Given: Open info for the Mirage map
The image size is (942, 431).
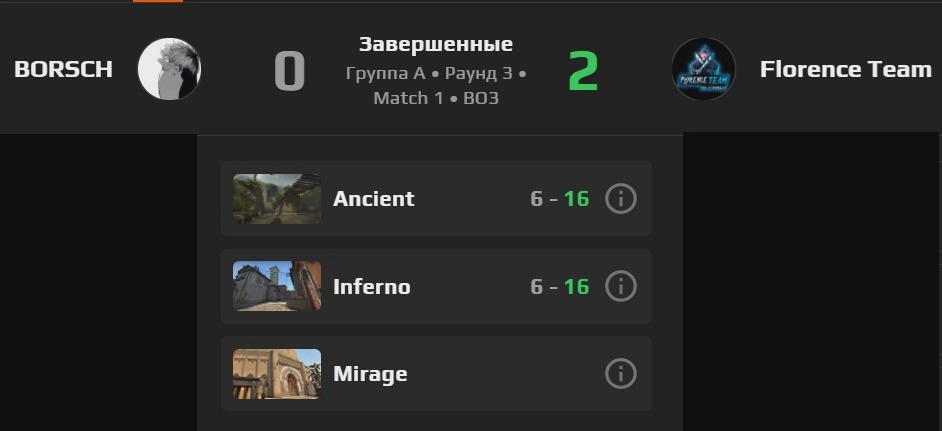Looking at the screenshot, I should point(620,374).
